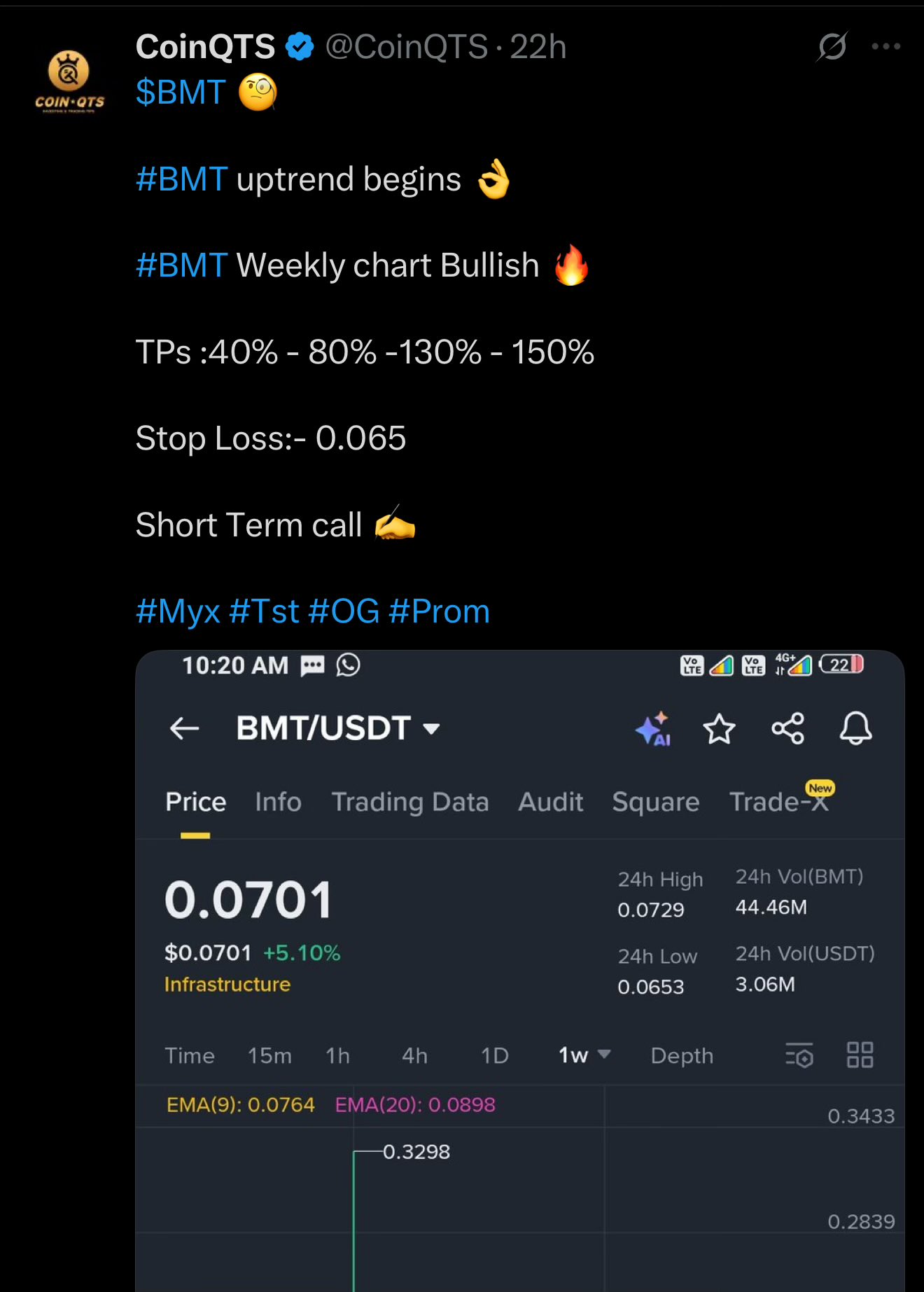
Task: Open the #Prom hashtag
Action: [439, 611]
